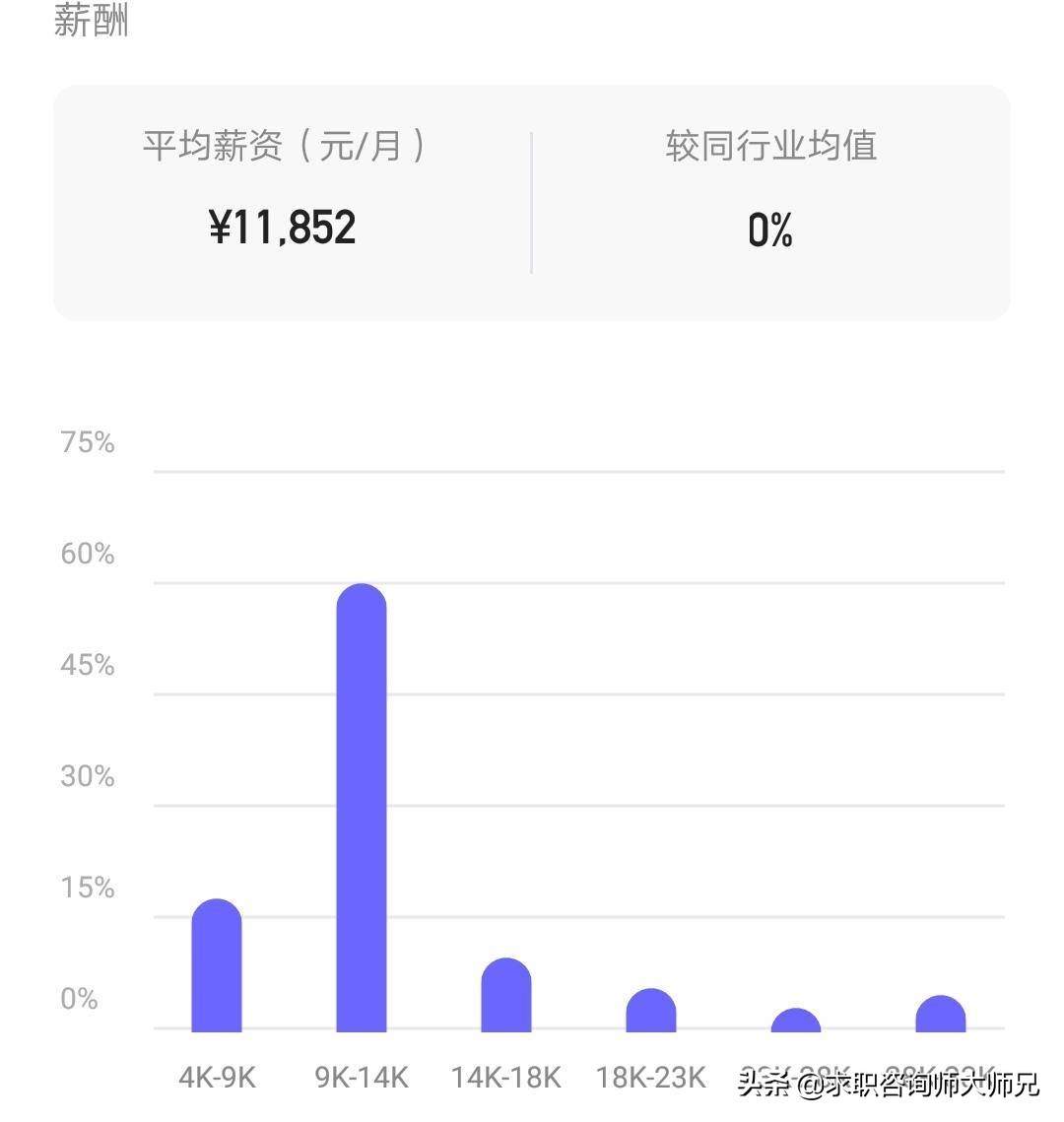The image size is (1064, 1122).
Task: Click the 18K-23K salary bar
Action: pos(650,1010)
